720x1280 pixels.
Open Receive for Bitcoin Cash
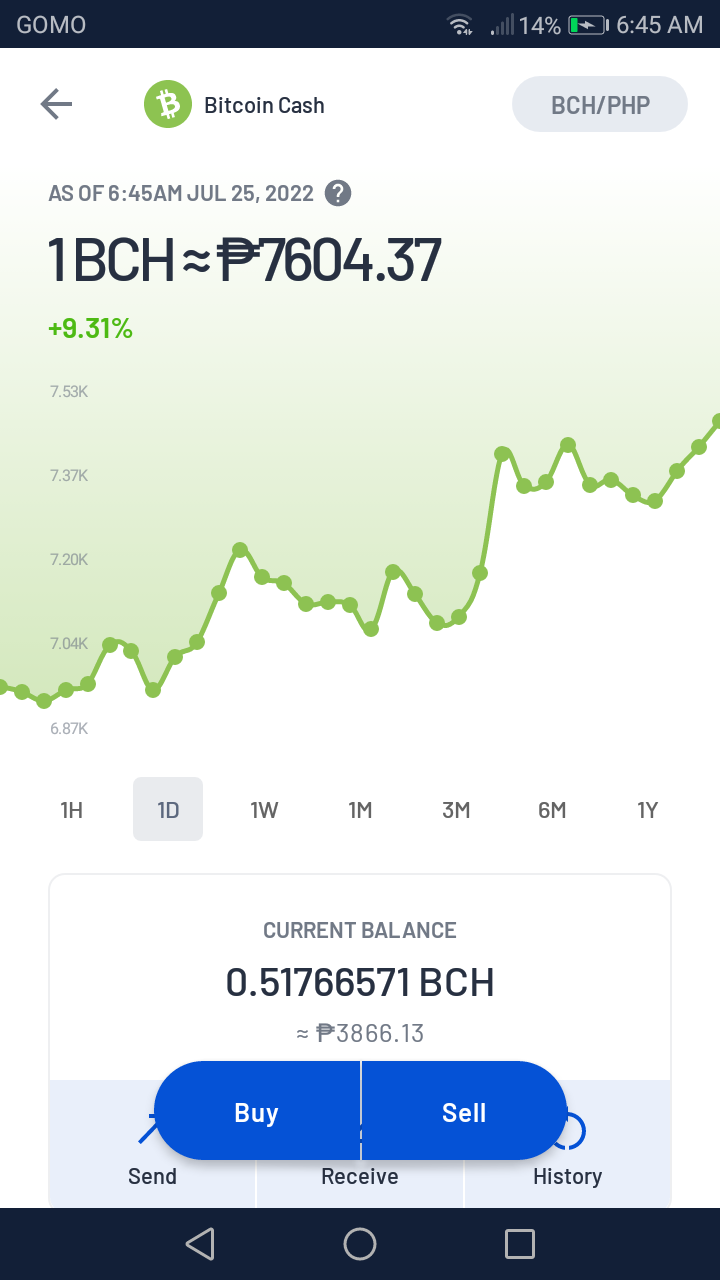(360, 1176)
